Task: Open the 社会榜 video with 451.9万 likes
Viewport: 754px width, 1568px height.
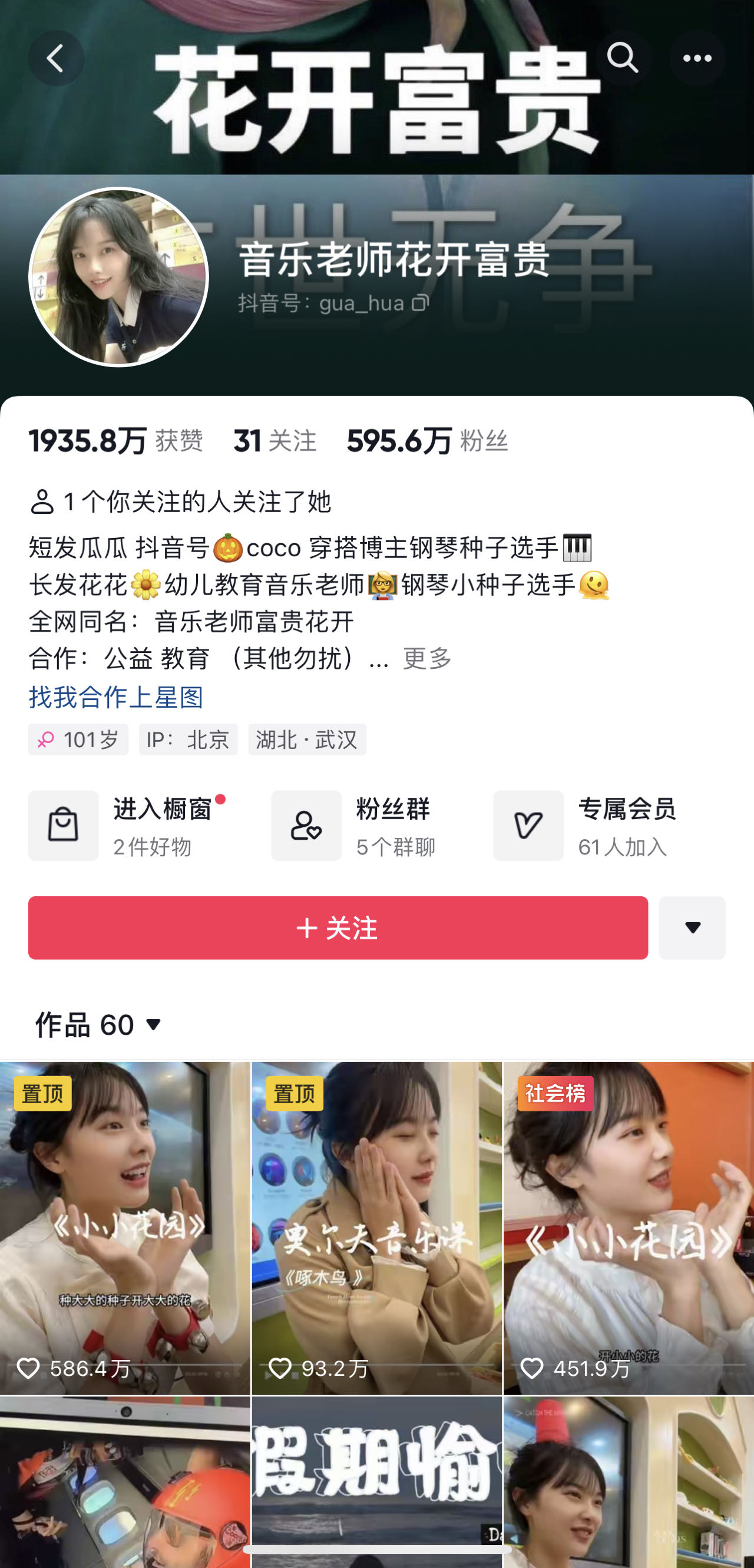Action: click(x=629, y=1227)
